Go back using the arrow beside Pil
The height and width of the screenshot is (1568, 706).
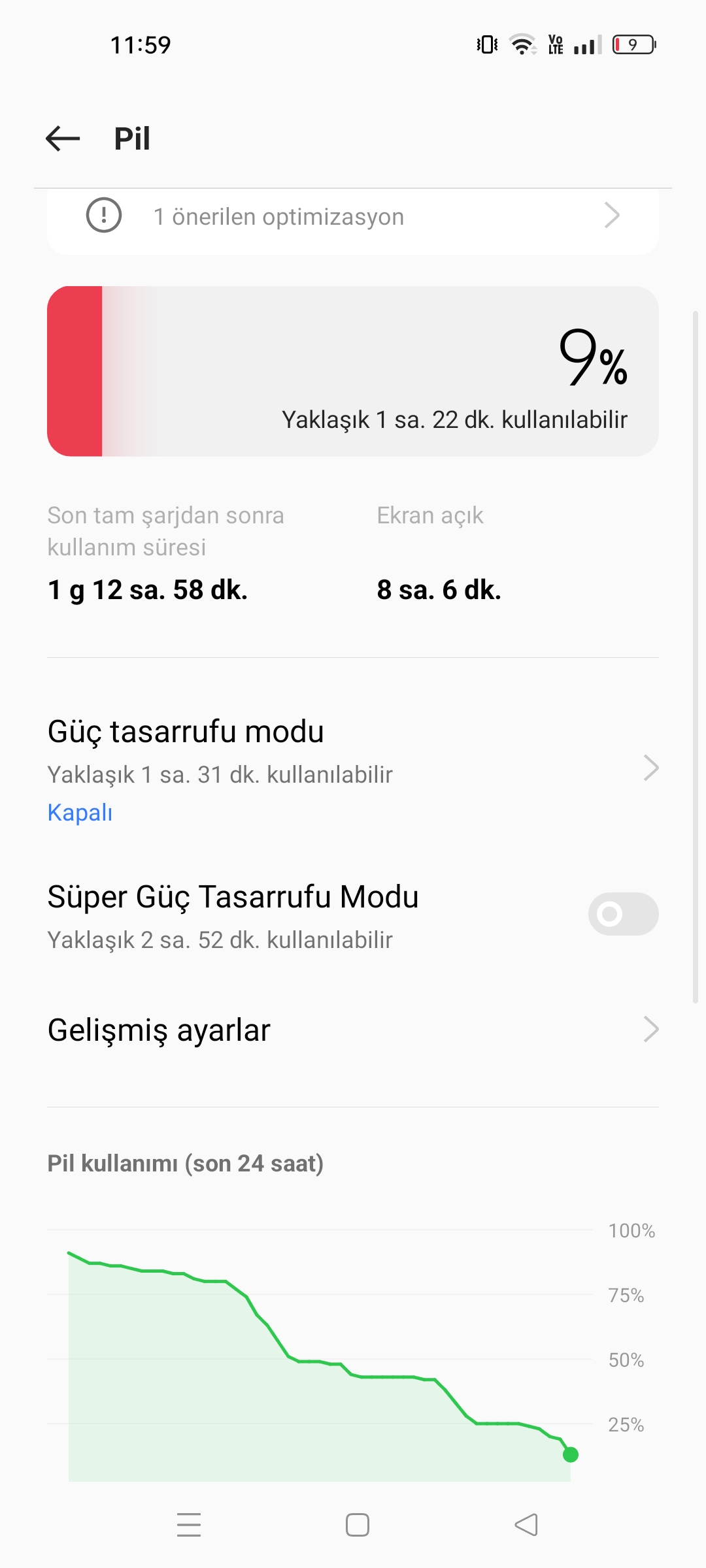(63, 139)
